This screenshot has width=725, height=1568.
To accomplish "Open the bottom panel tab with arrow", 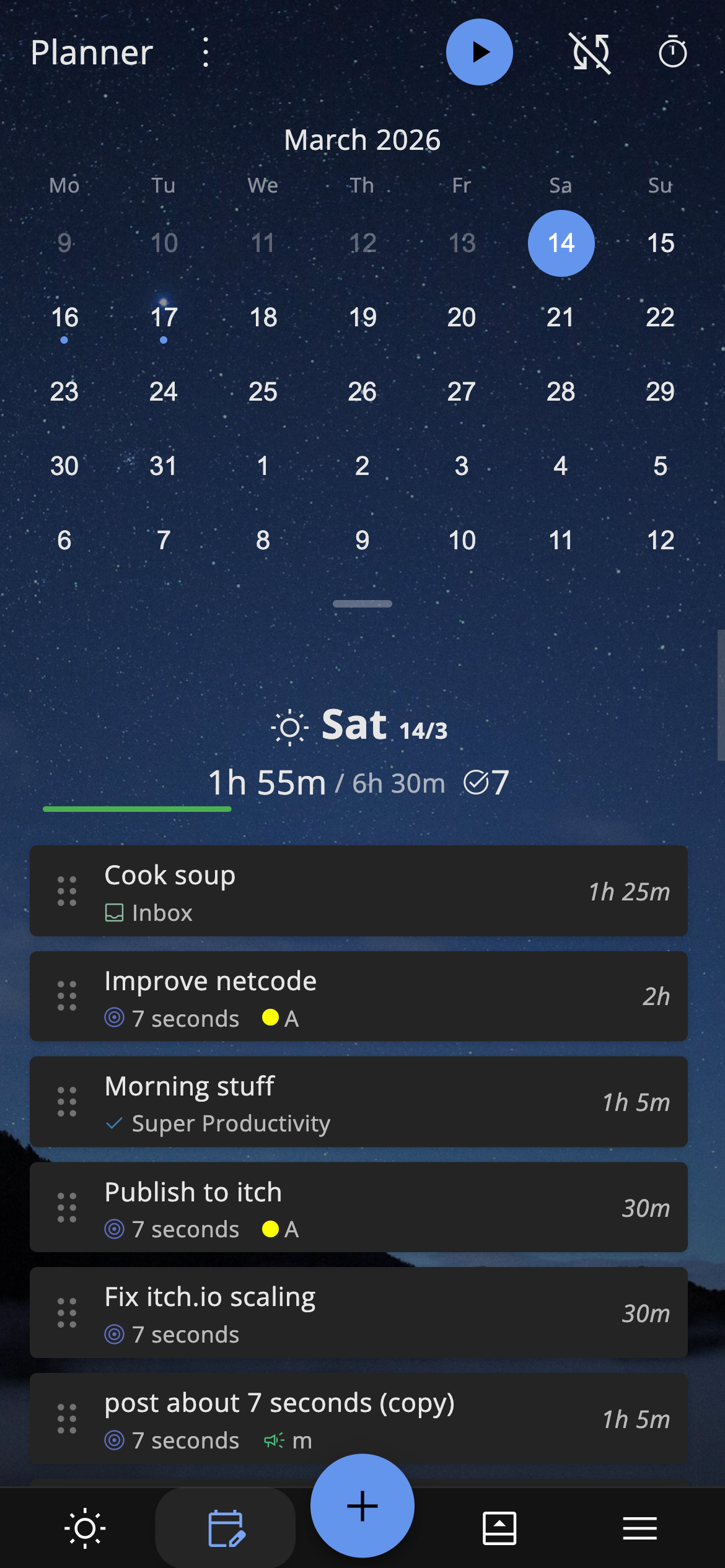I will coord(499,1528).
